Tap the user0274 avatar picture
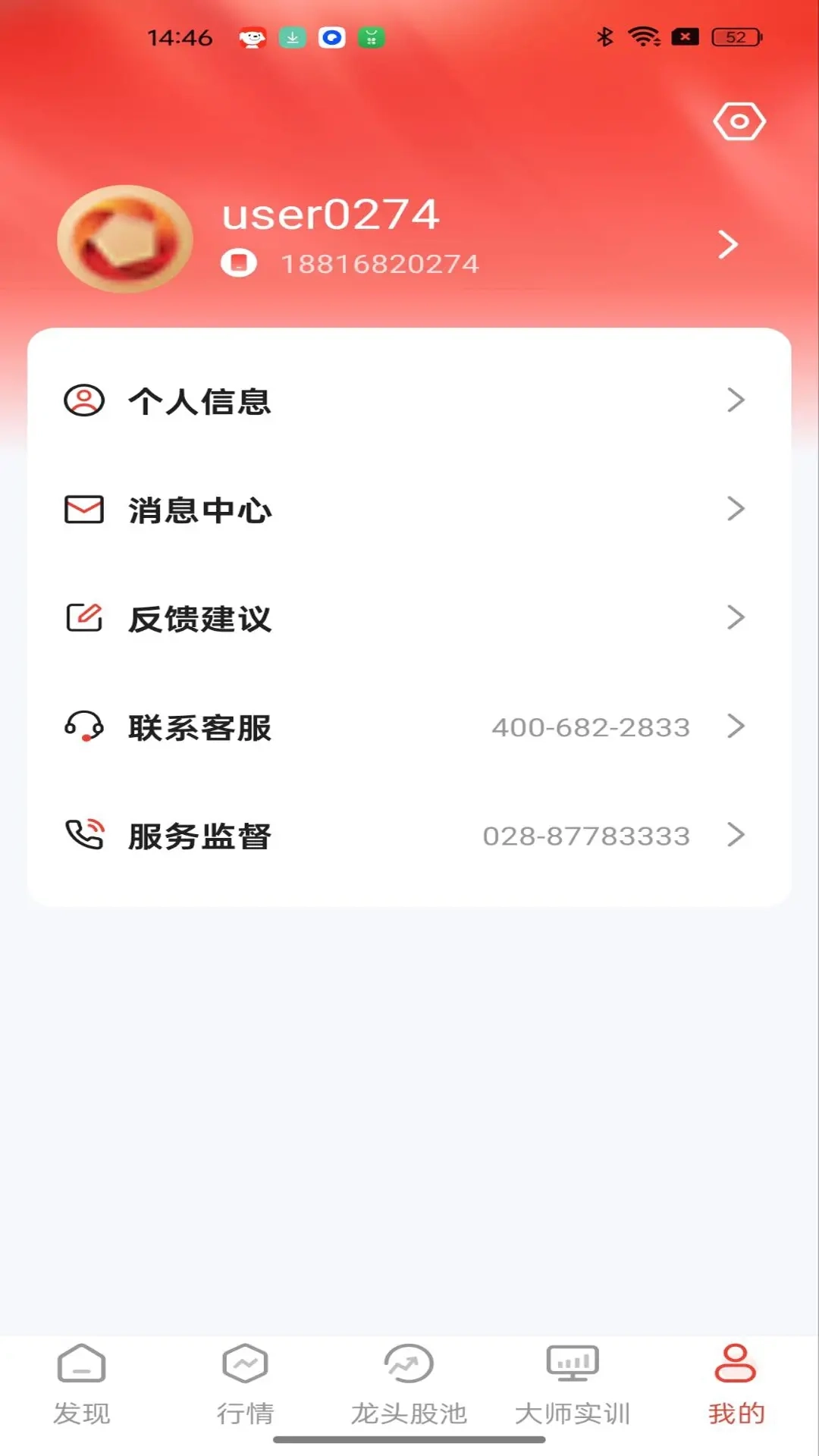819x1456 pixels. pyautogui.click(x=126, y=238)
